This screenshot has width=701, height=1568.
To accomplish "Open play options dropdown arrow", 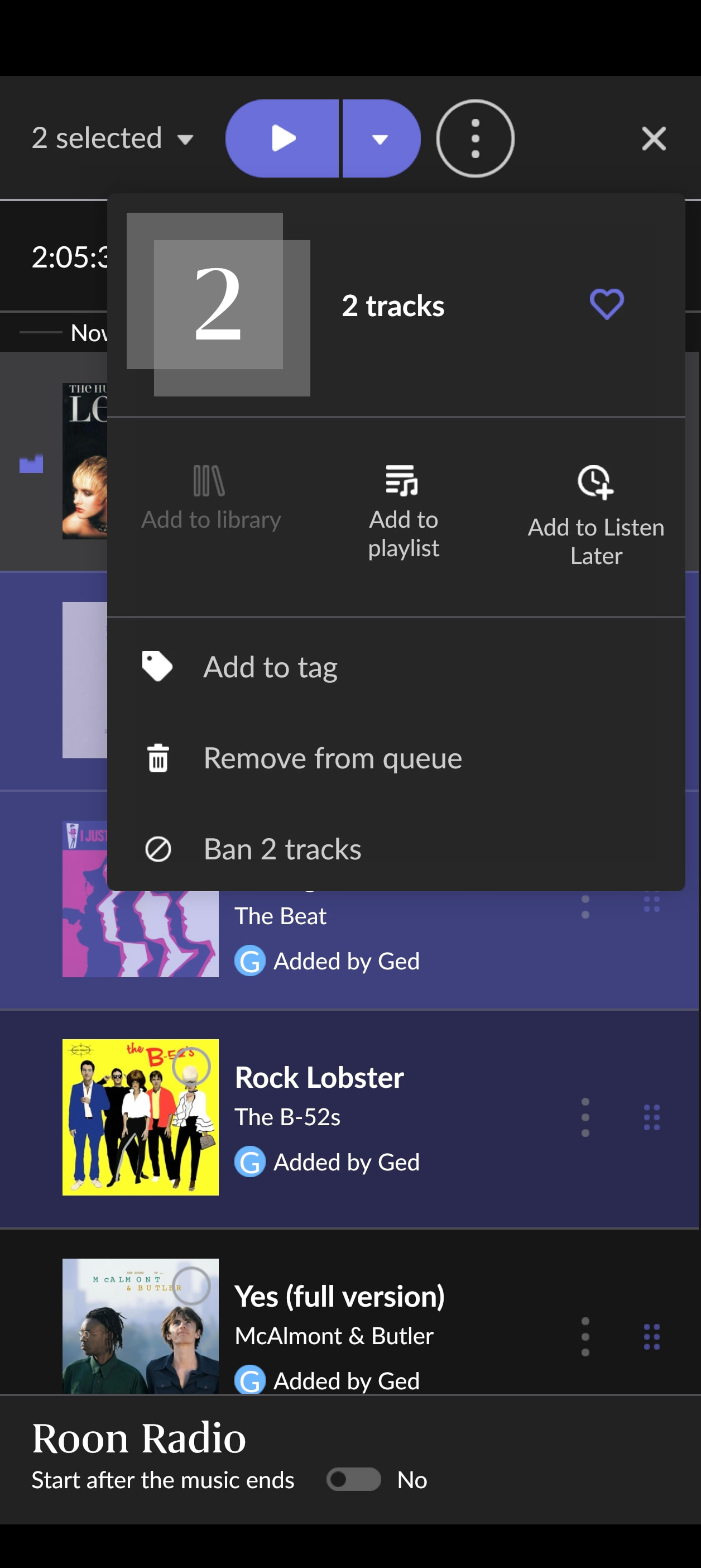I will 381,139.
